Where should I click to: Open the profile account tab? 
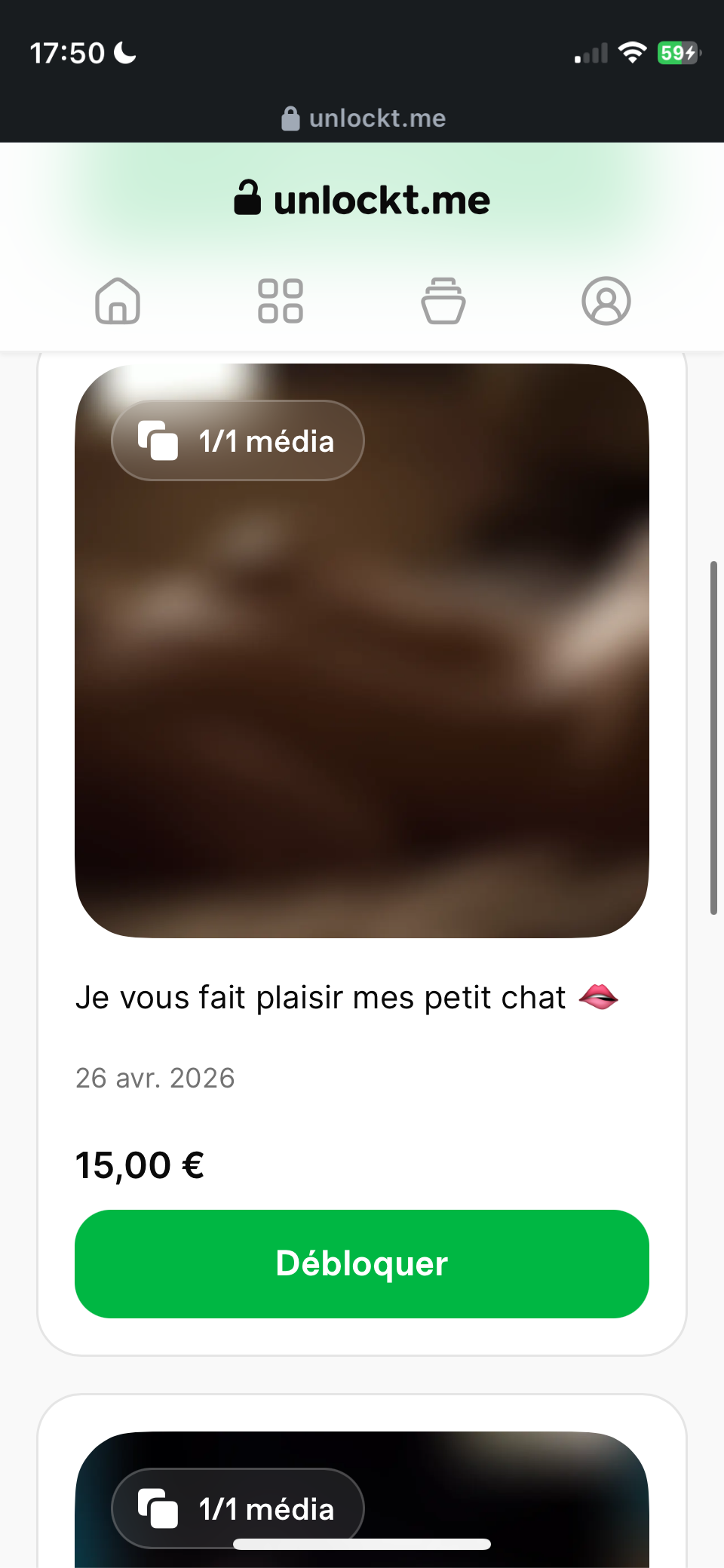(606, 301)
